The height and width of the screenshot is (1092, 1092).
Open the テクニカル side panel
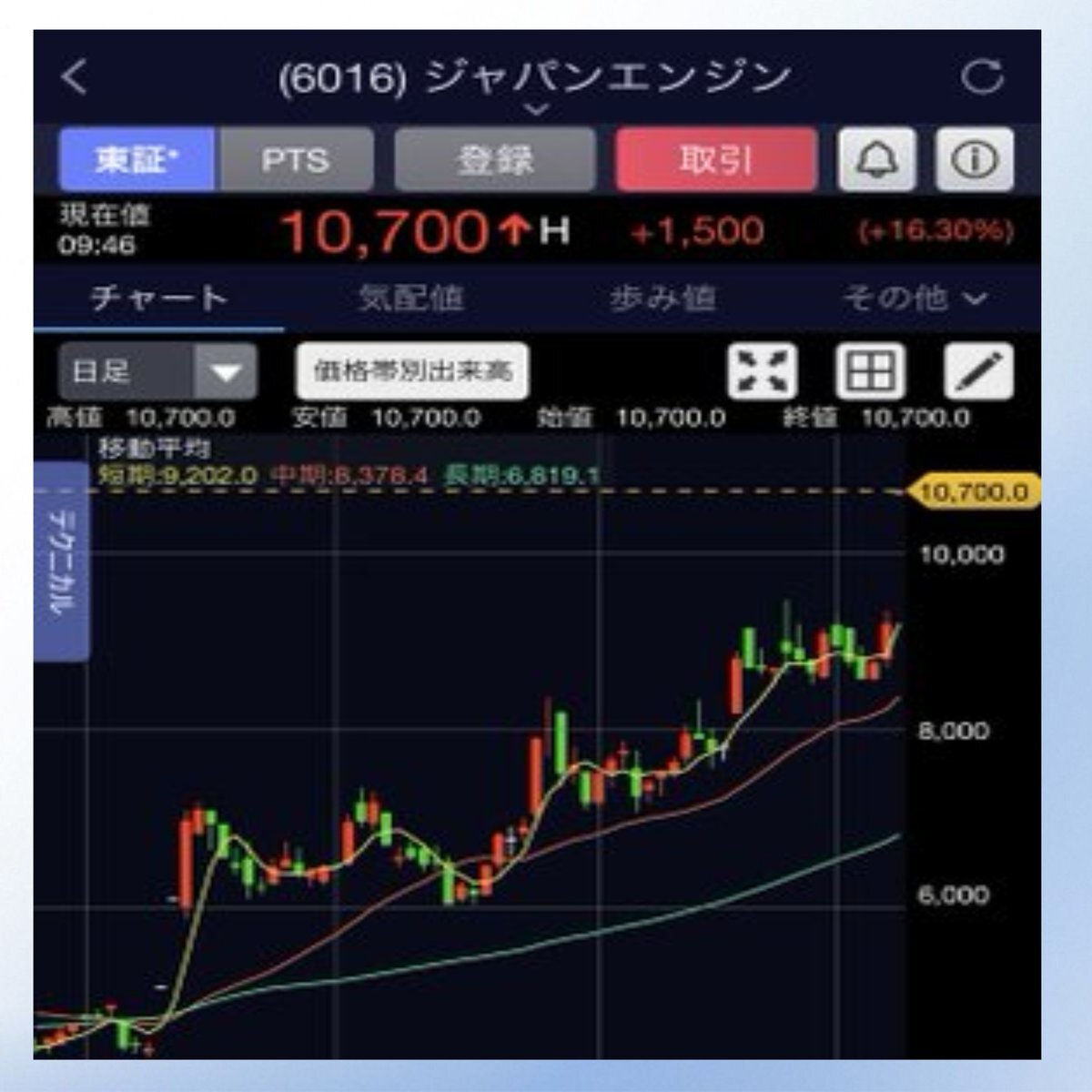click(62, 561)
